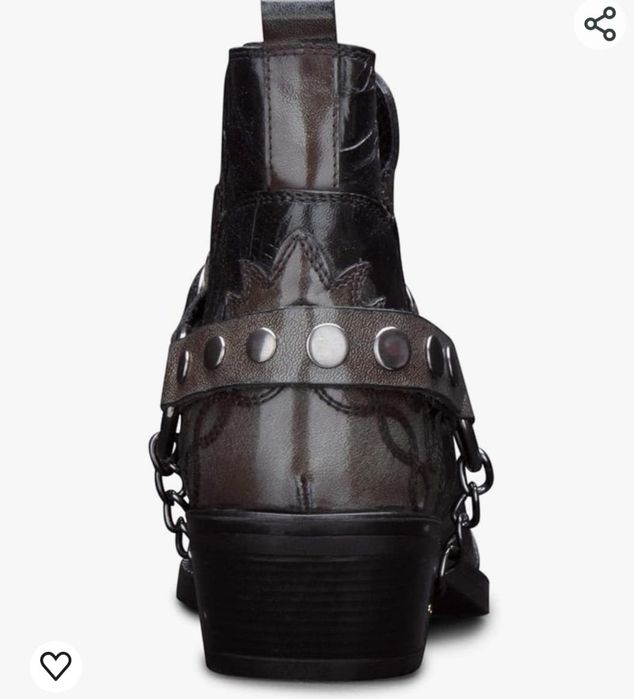
Task: Share this boot product
Action: (x=600, y=24)
